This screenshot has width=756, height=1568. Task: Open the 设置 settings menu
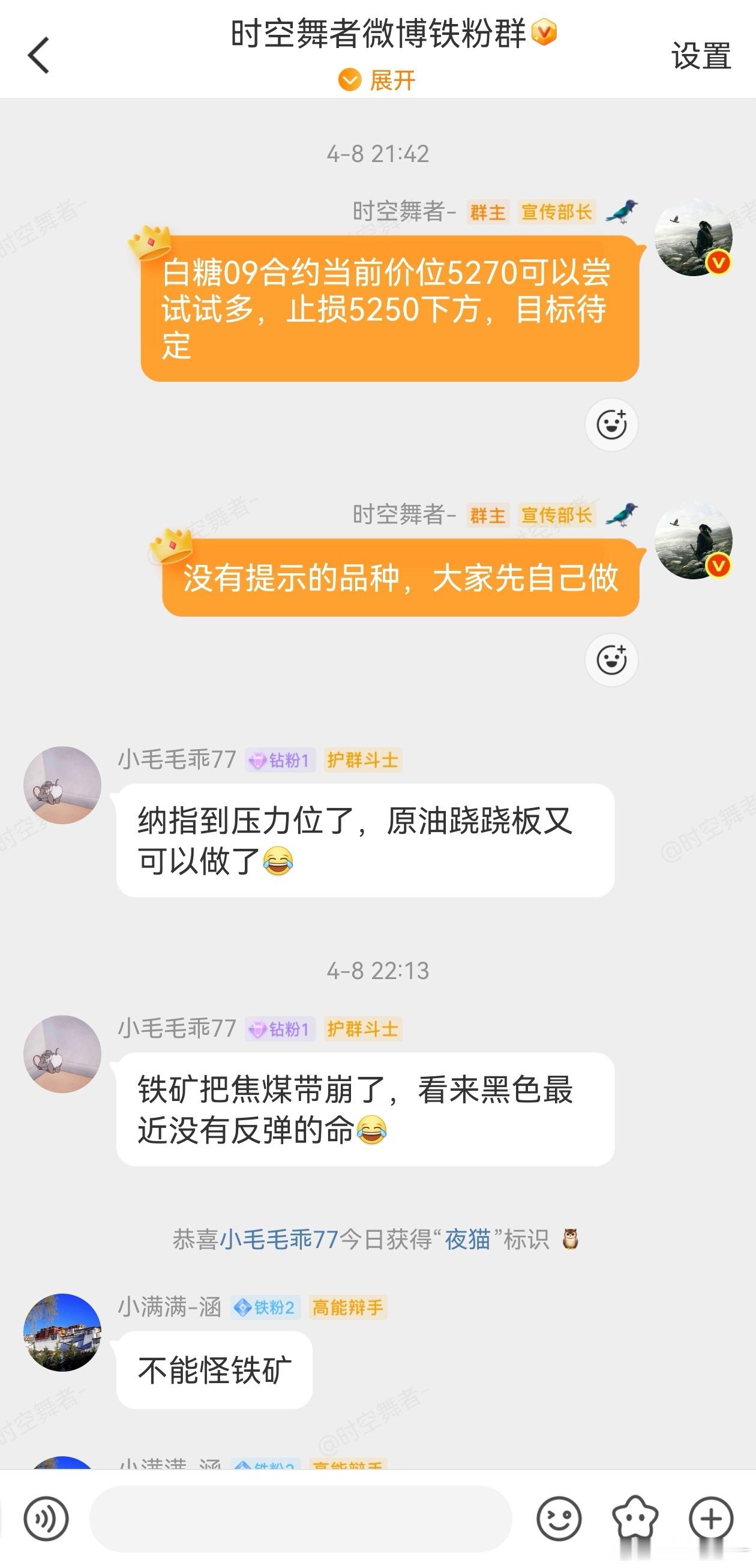tap(701, 56)
